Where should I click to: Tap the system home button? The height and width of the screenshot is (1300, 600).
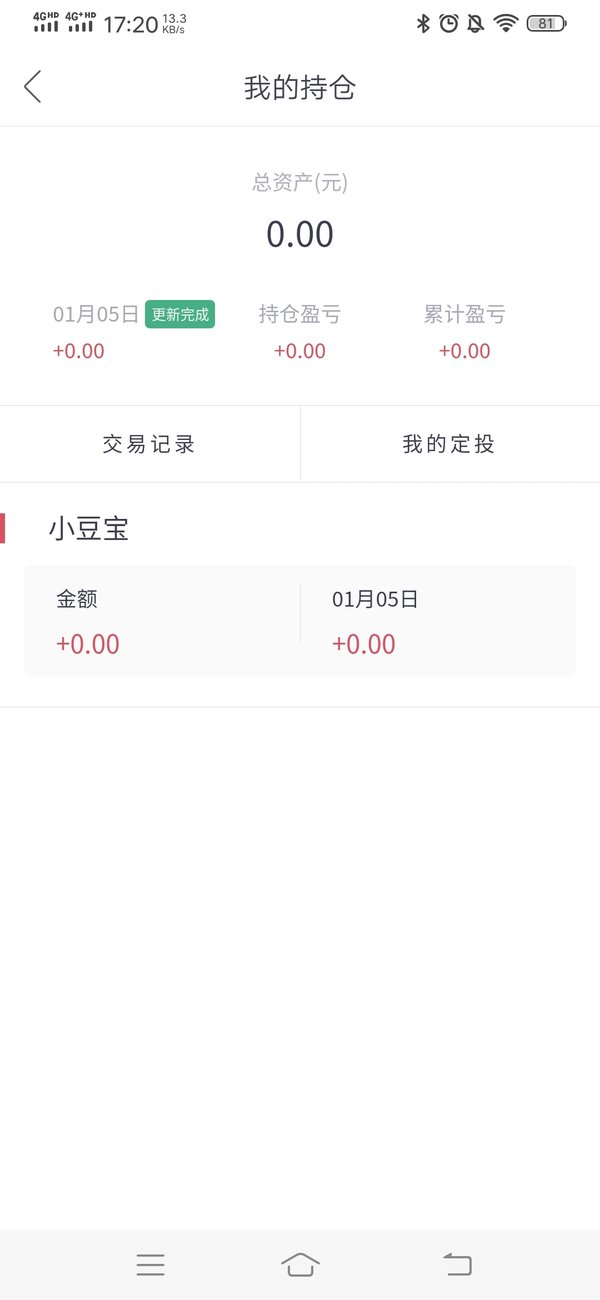300,1265
